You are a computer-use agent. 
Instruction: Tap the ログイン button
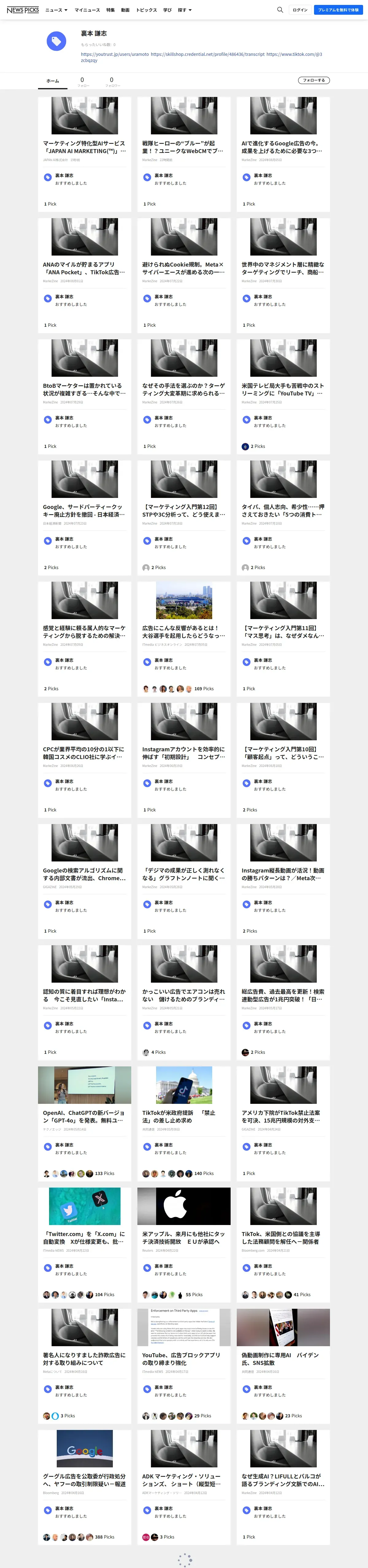click(300, 10)
